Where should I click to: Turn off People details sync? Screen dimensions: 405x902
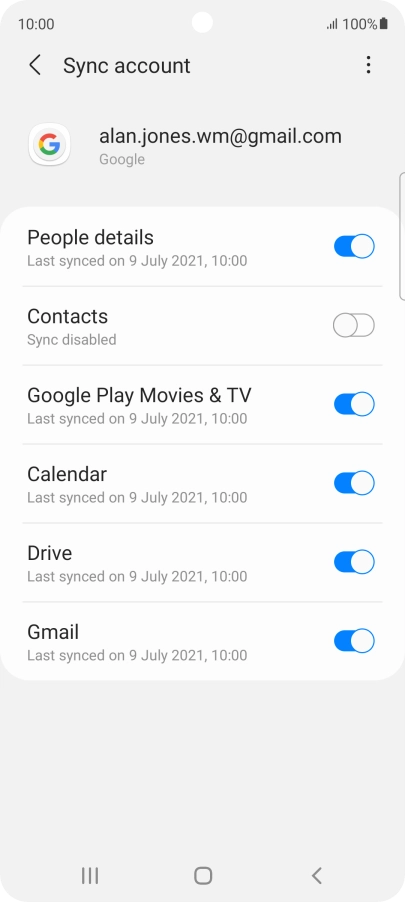[x=354, y=246]
